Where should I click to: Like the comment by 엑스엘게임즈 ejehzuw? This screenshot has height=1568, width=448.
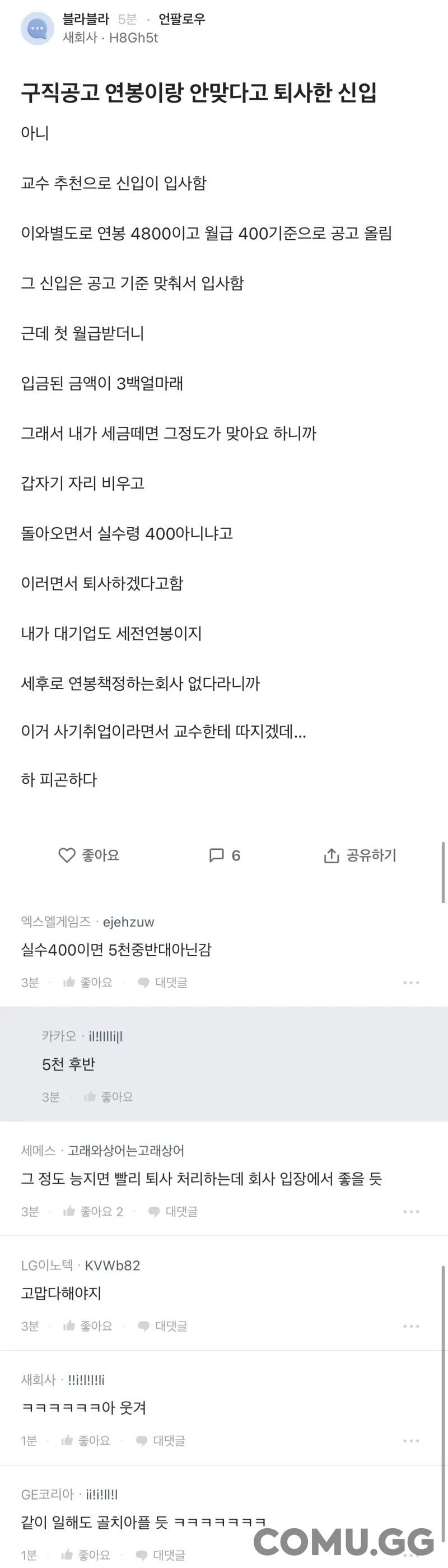[x=88, y=982]
